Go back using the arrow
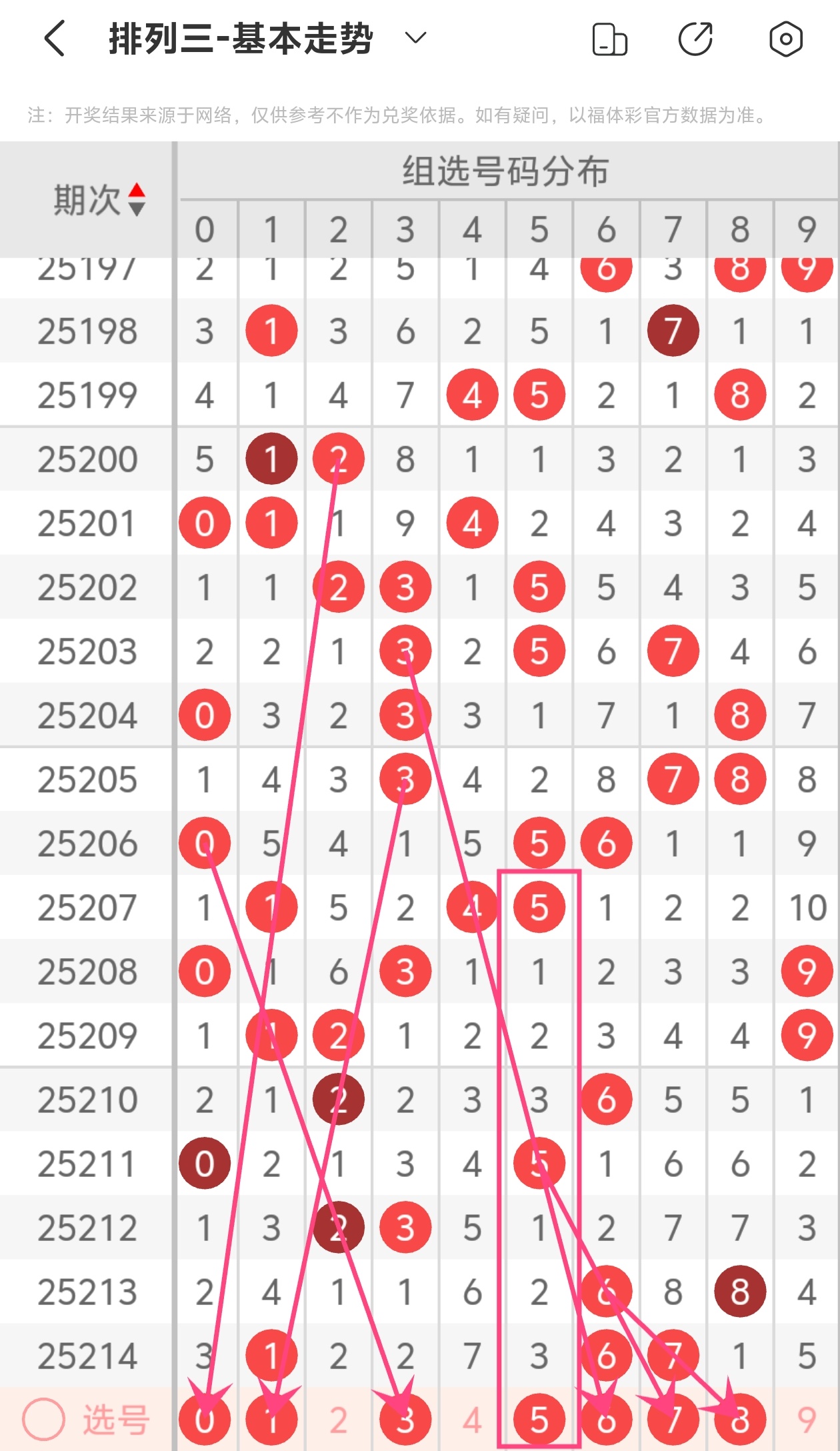The height and width of the screenshot is (1451, 840). click(x=55, y=38)
